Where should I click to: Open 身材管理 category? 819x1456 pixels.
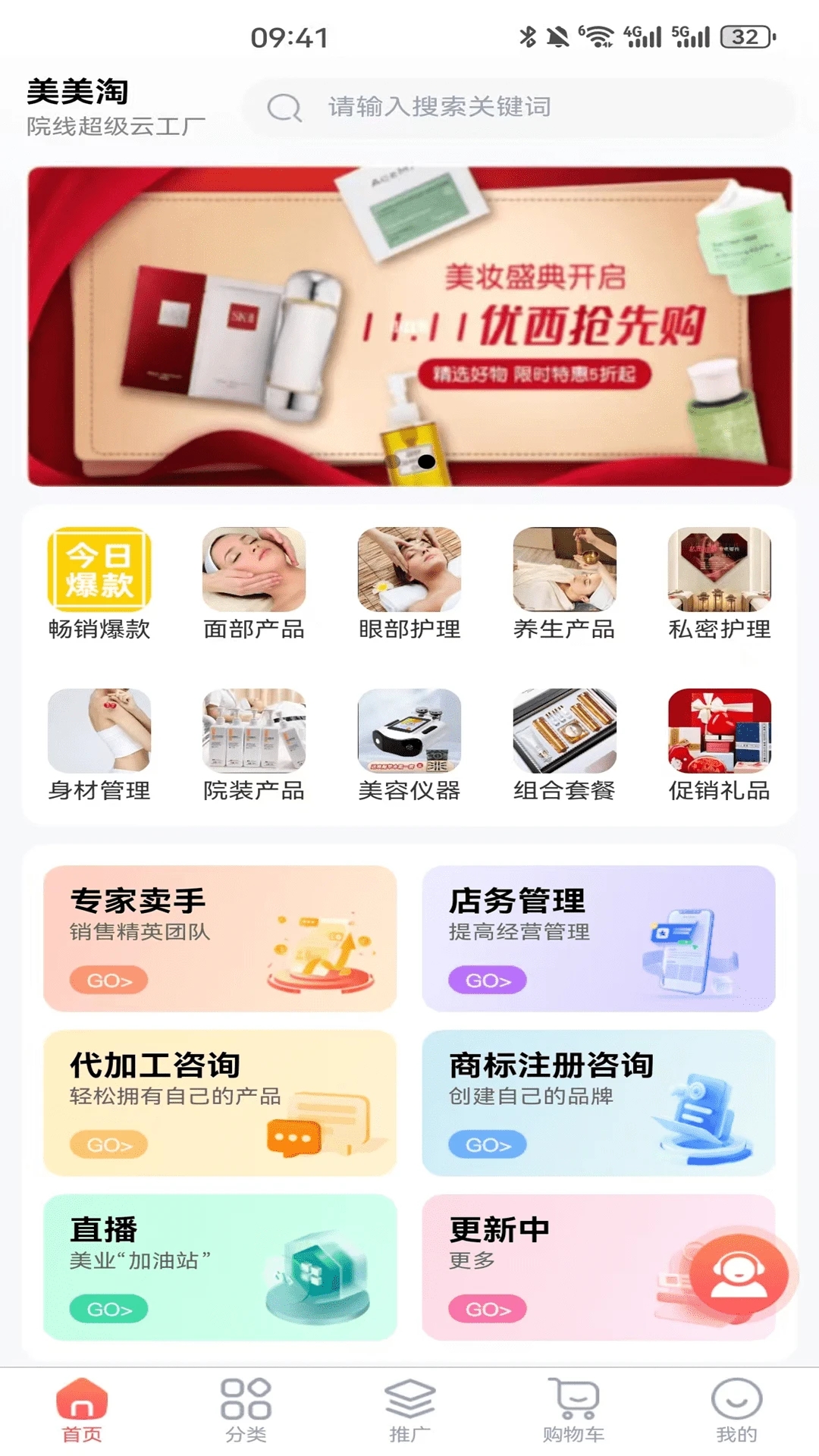click(x=99, y=745)
